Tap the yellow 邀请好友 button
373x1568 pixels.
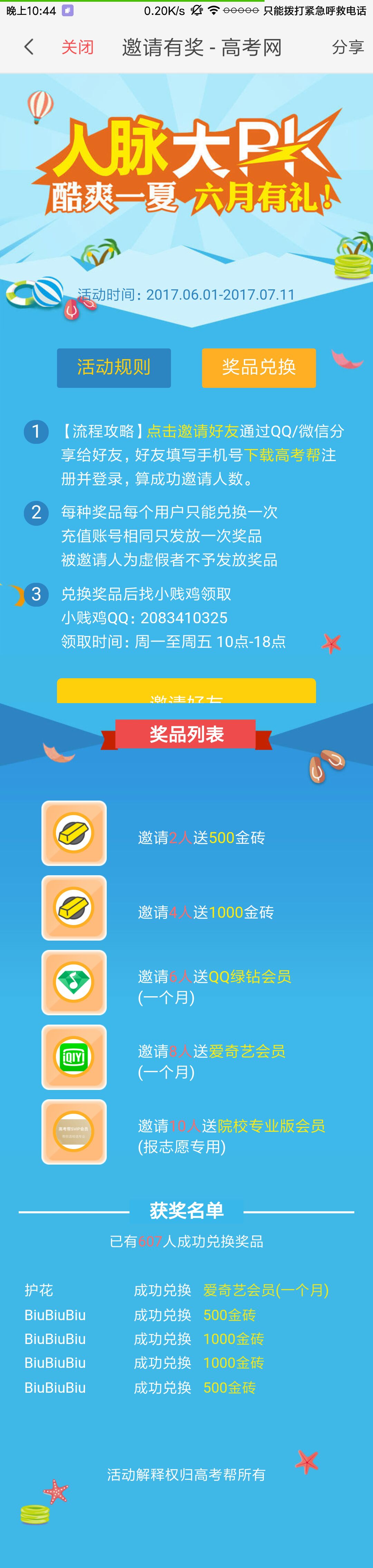point(186,692)
